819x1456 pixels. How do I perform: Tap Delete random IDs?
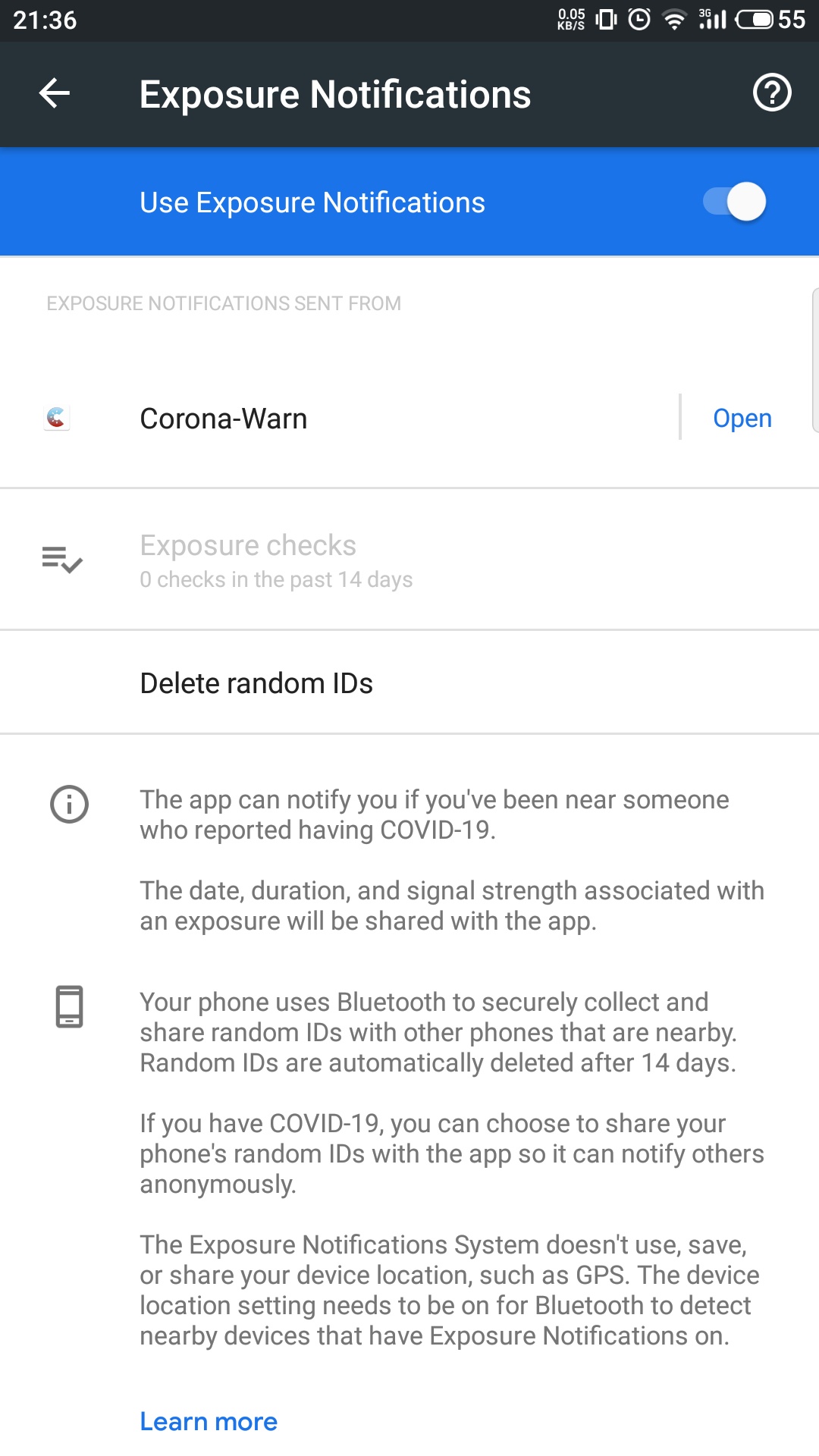coord(256,683)
